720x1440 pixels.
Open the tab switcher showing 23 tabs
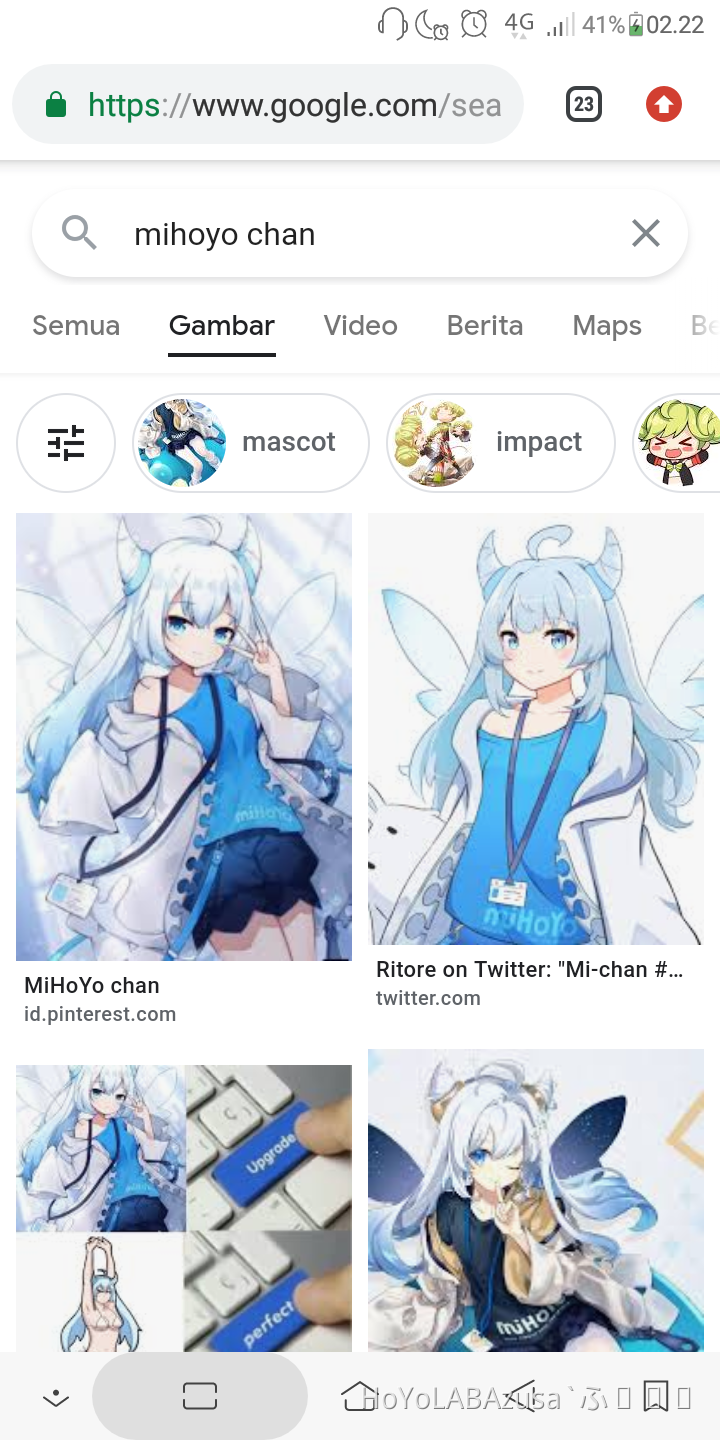coord(583,104)
